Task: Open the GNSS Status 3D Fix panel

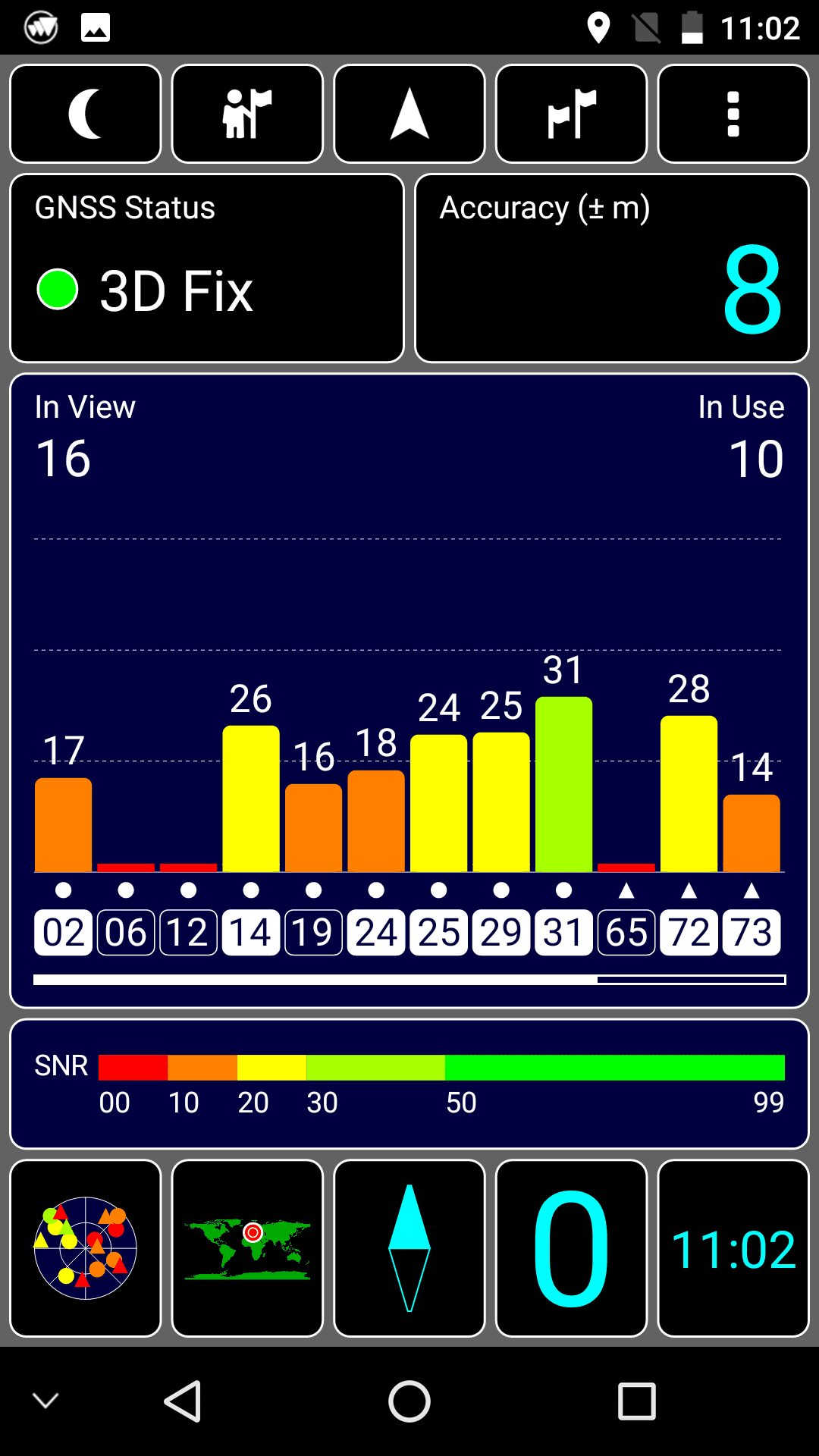Action: (x=207, y=268)
